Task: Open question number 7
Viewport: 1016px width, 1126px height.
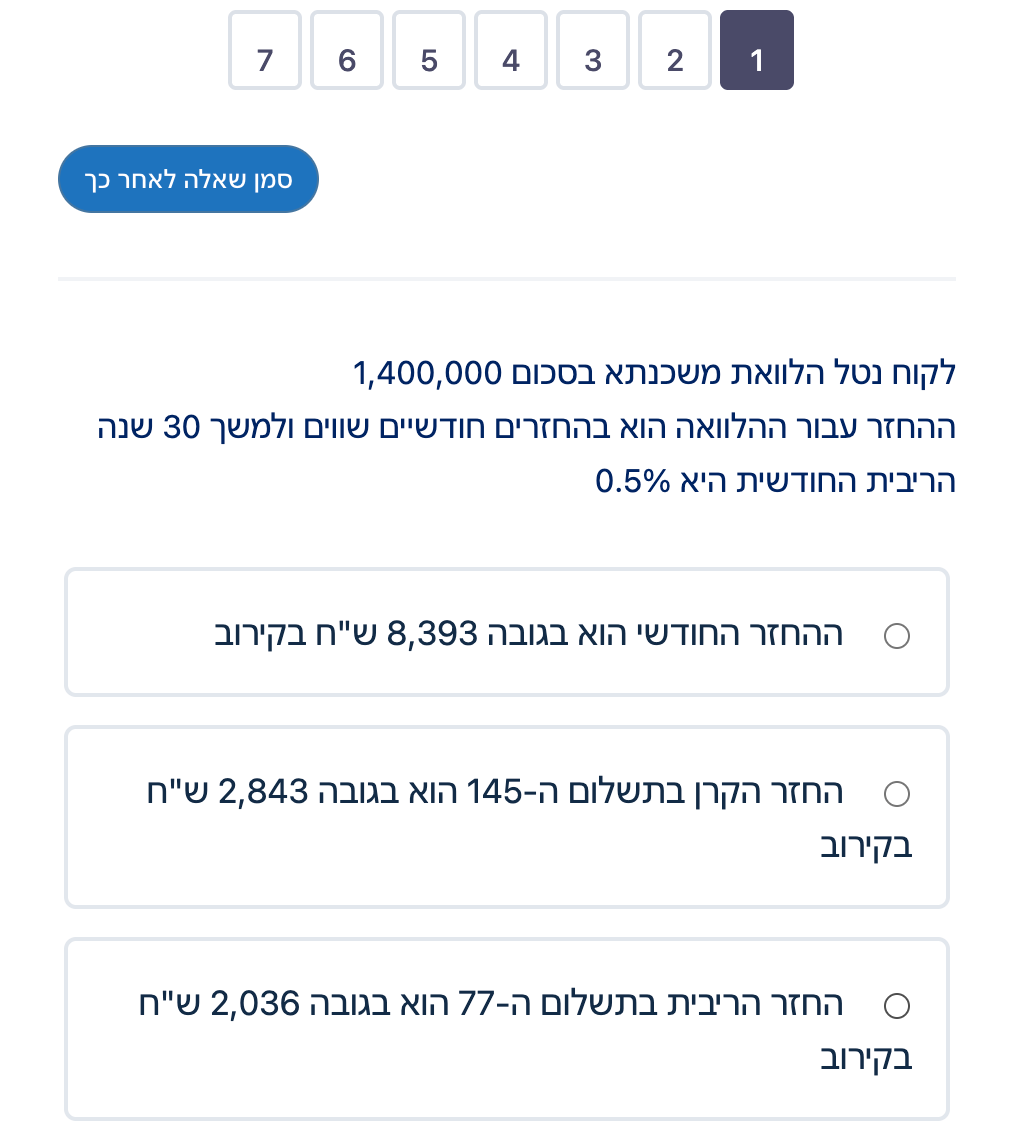Action: point(265,51)
